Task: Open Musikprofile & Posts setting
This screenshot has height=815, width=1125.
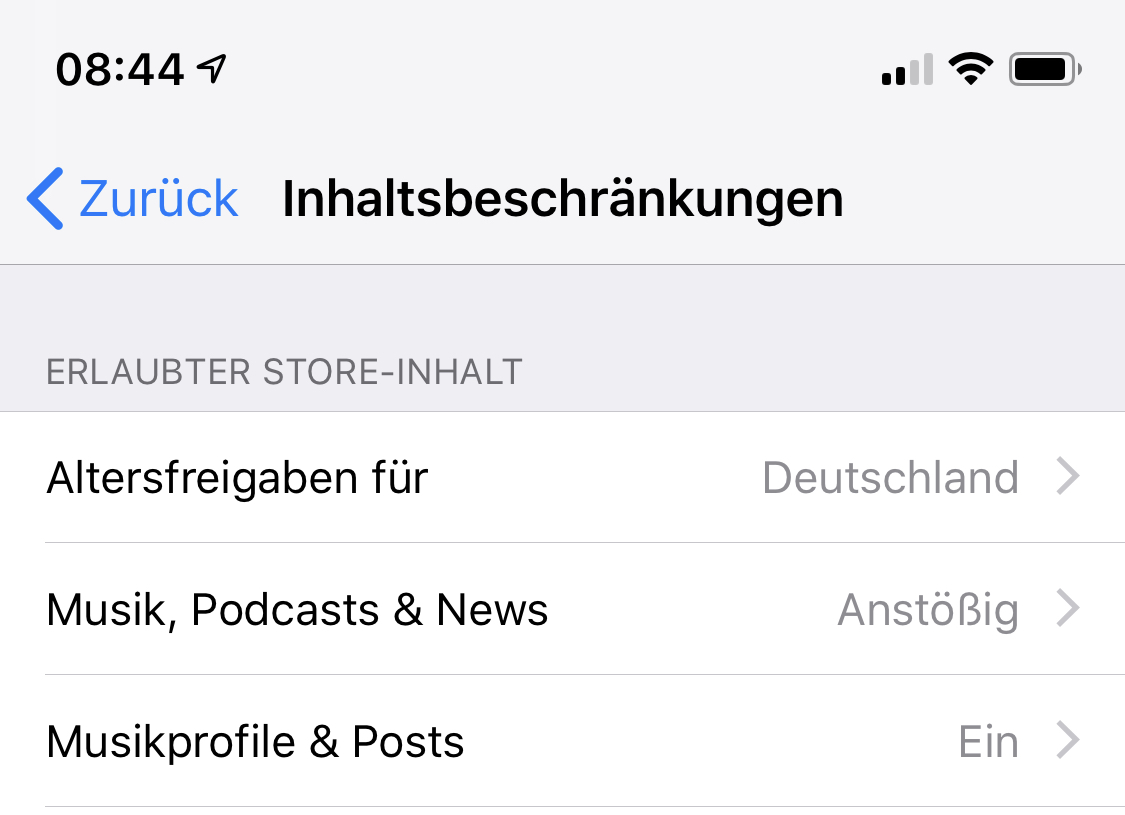Action: pyautogui.click(x=562, y=742)
